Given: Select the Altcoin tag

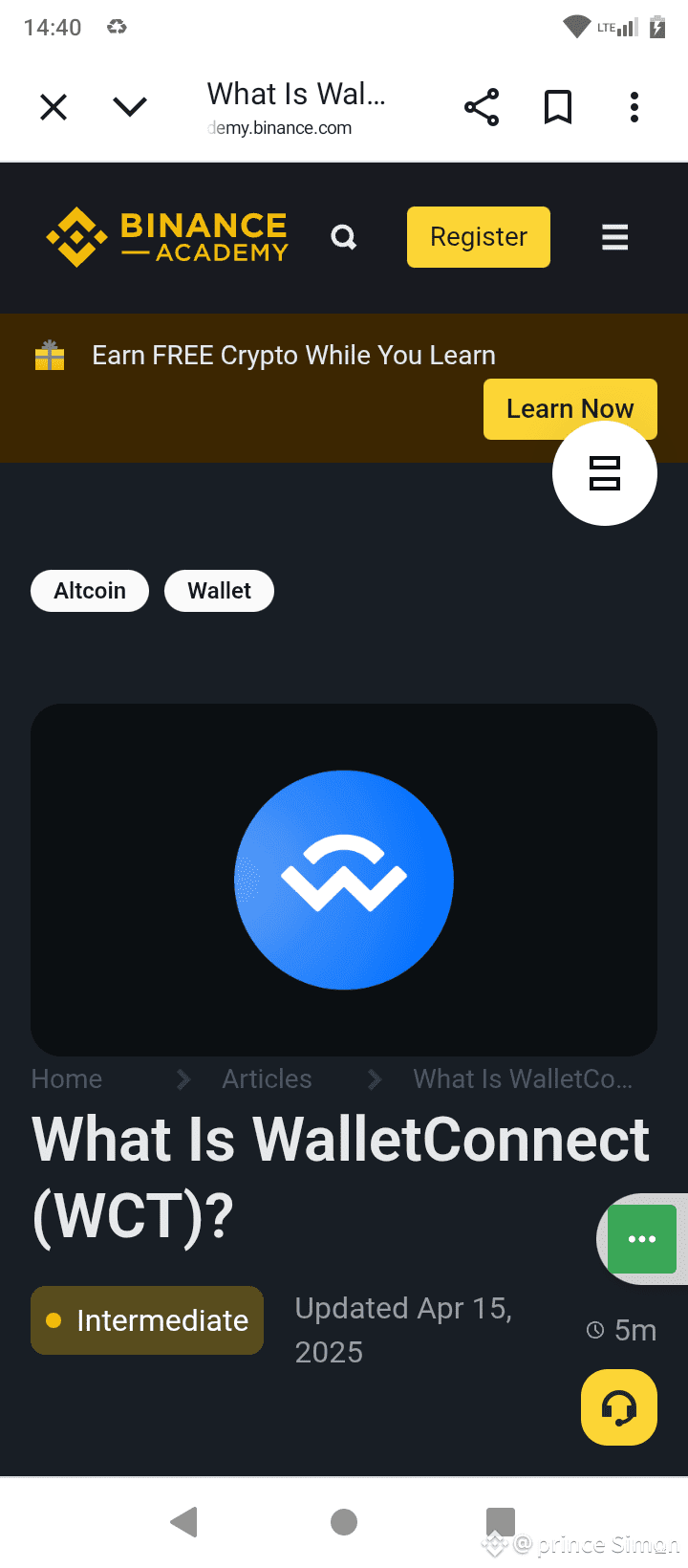Looking at the screenshot, I should coord(90,591).
